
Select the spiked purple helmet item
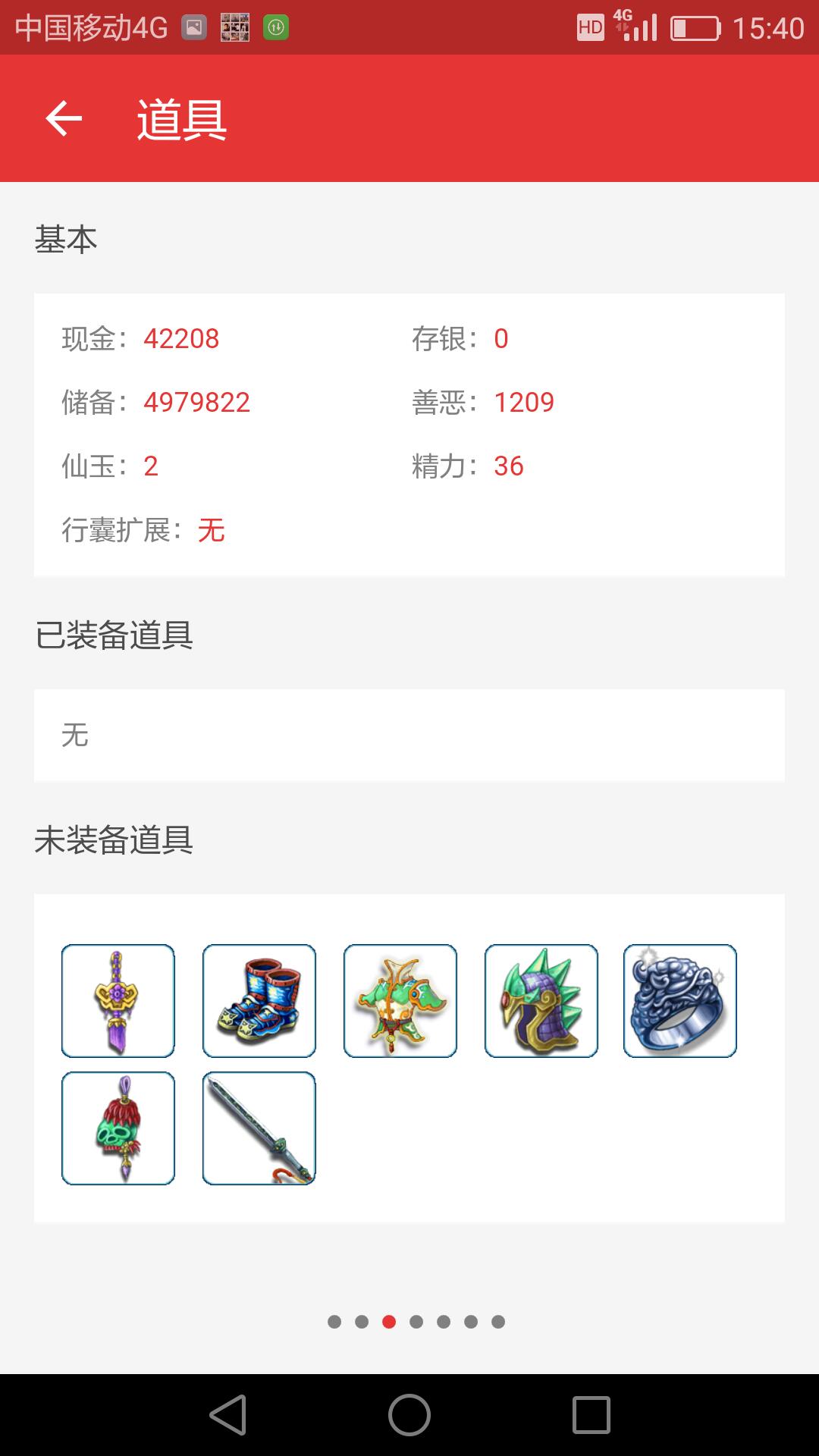(541, 1001)
